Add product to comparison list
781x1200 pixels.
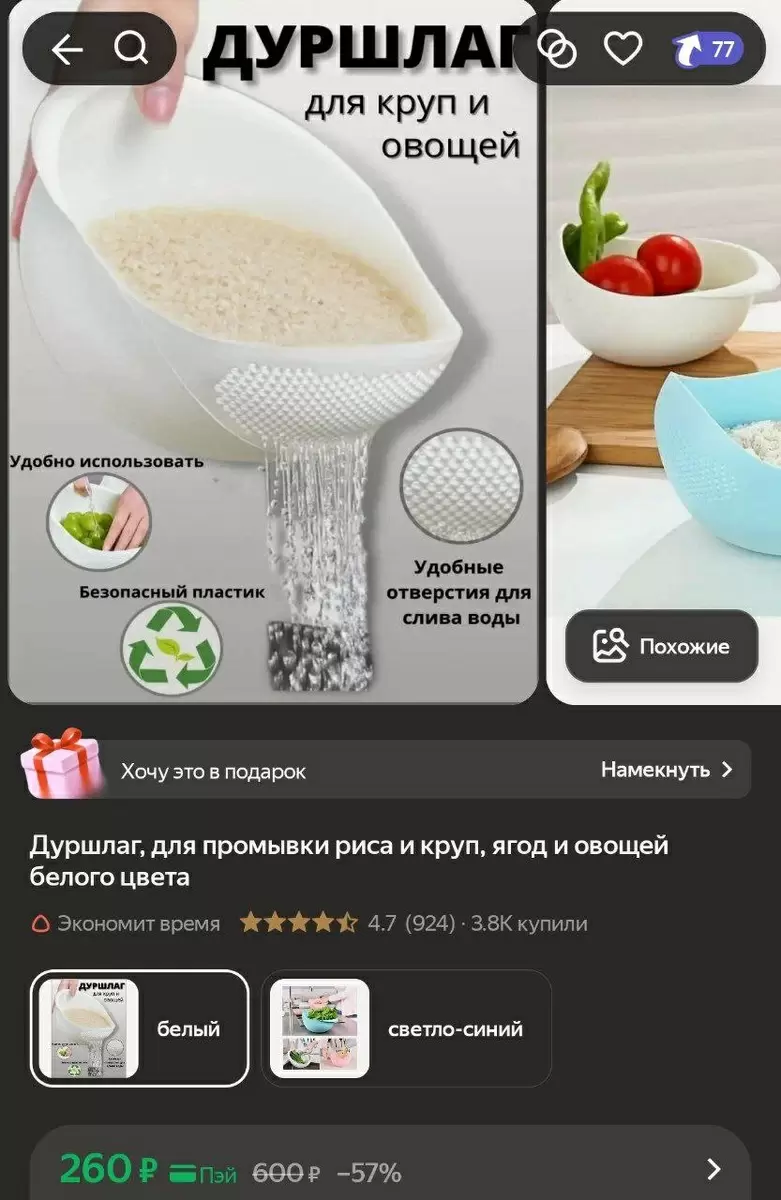pos(557,49)
